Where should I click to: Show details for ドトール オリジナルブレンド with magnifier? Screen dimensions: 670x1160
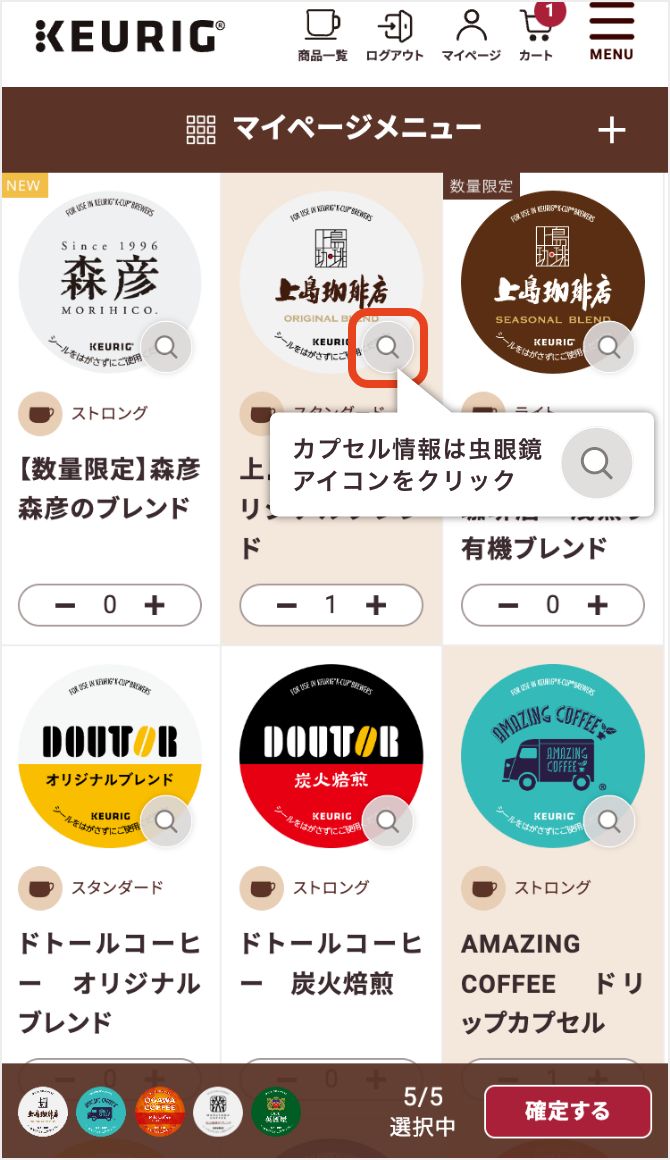pos(166,820)
